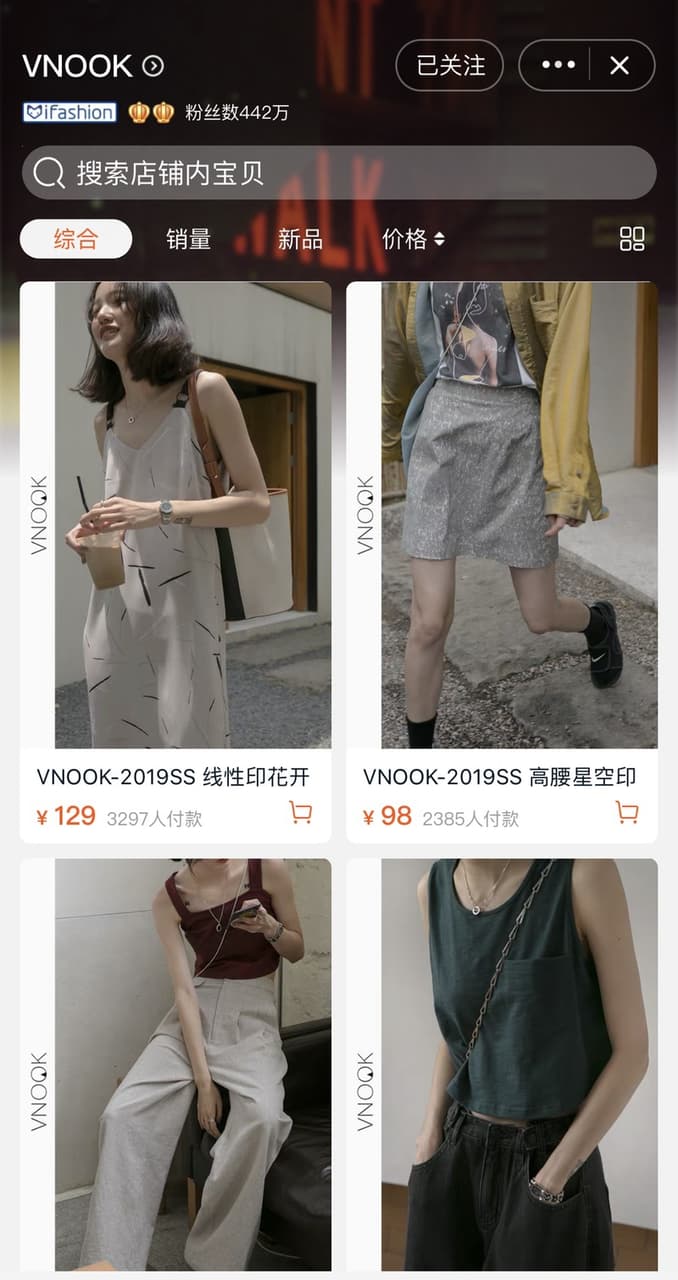Open VNOOK shop details arrow
The image size is (678, 1280).
click(153, 66)
